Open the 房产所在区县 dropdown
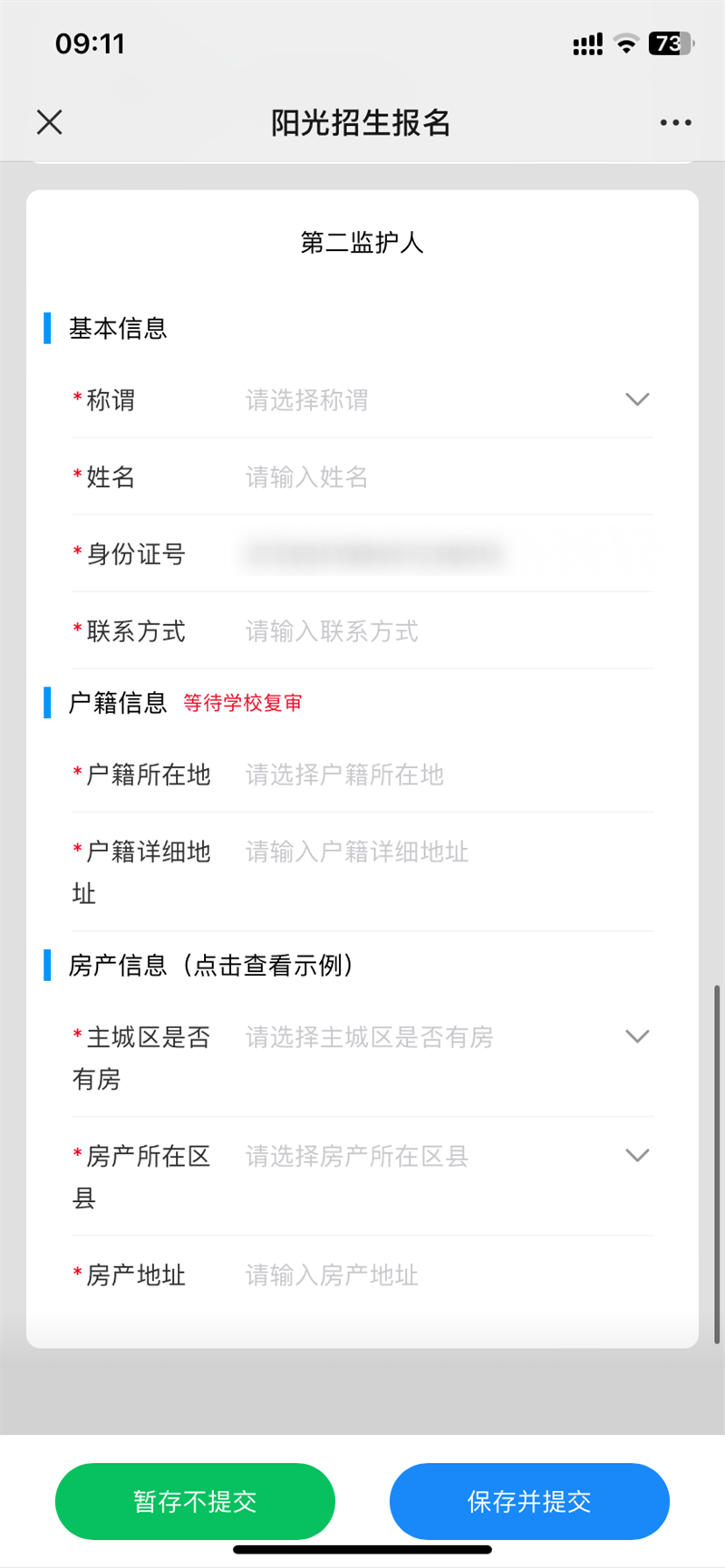Viewport: 725px width, 1568px height. [449, 1156]
